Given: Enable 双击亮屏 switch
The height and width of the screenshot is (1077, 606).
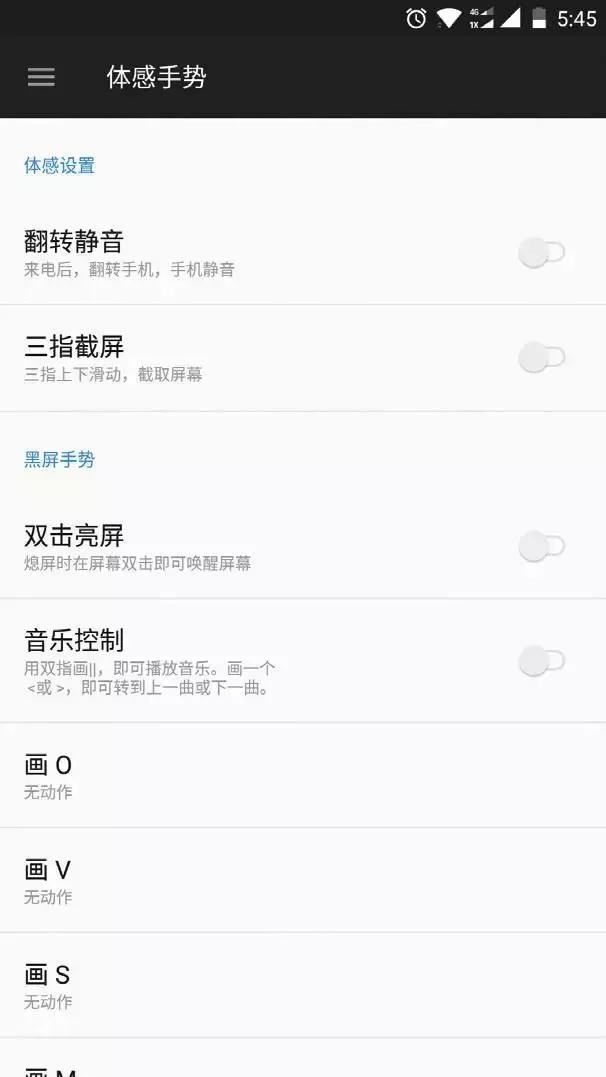Looking at the screenshot, I should pos(541,546).
